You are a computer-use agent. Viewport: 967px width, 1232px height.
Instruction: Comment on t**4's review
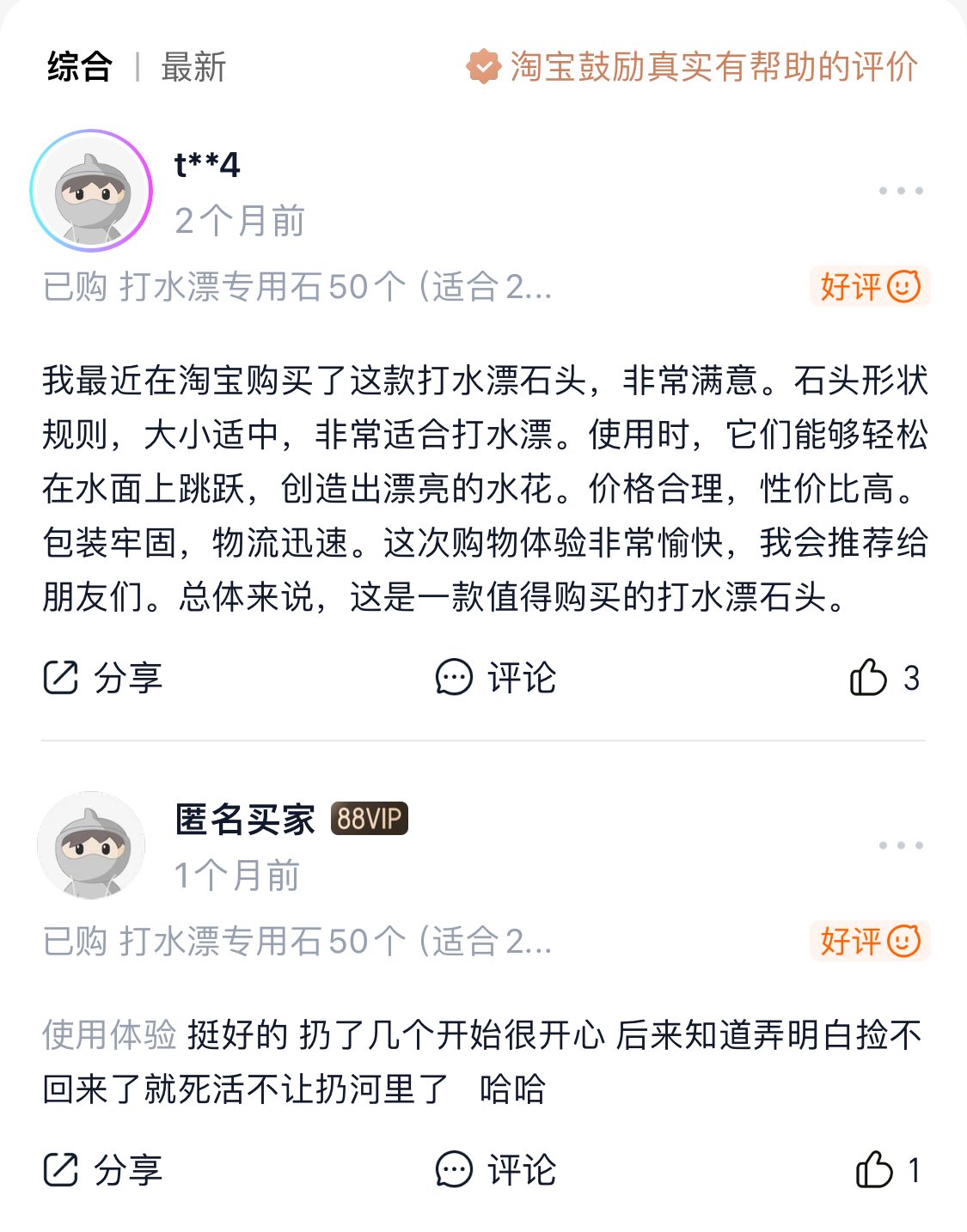point(496,678)
